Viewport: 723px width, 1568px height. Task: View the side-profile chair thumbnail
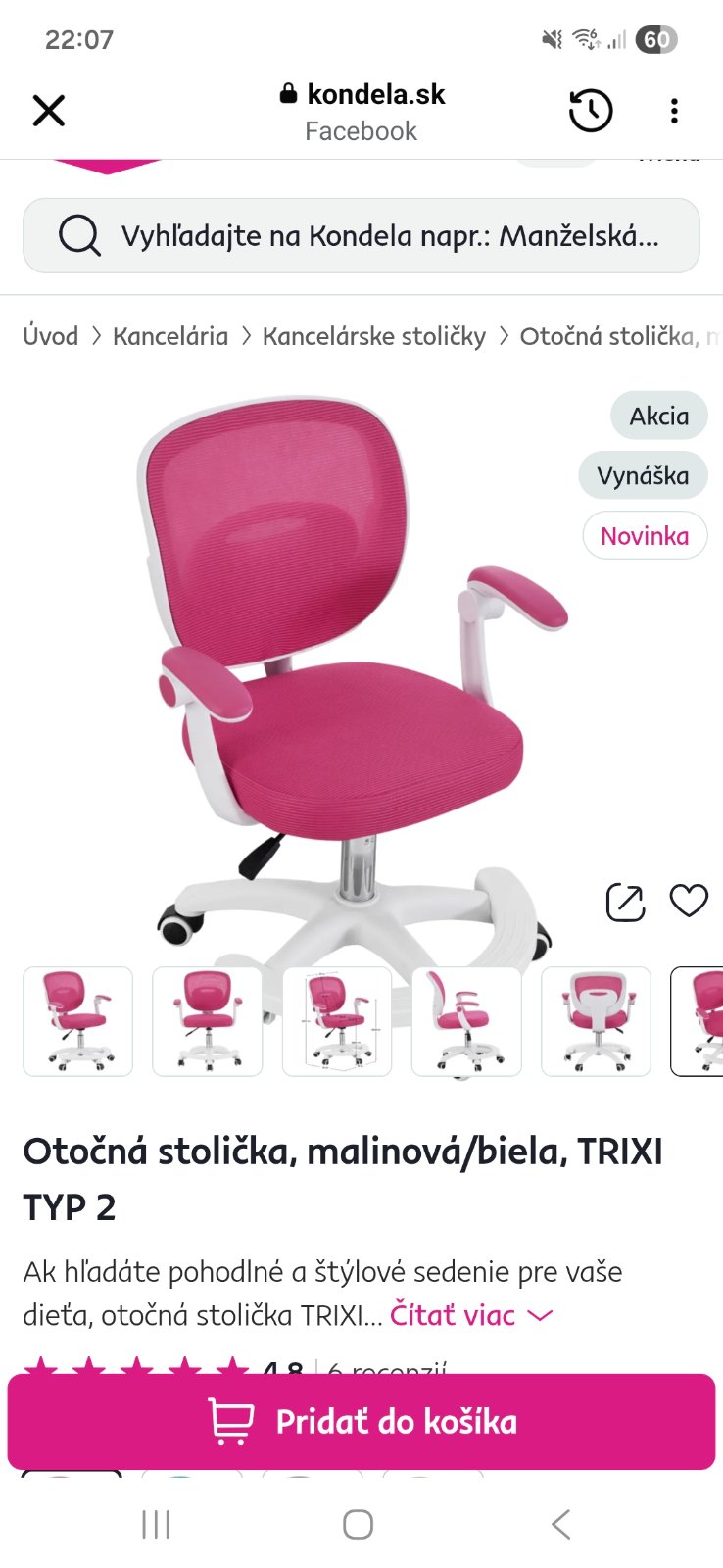466,1021
